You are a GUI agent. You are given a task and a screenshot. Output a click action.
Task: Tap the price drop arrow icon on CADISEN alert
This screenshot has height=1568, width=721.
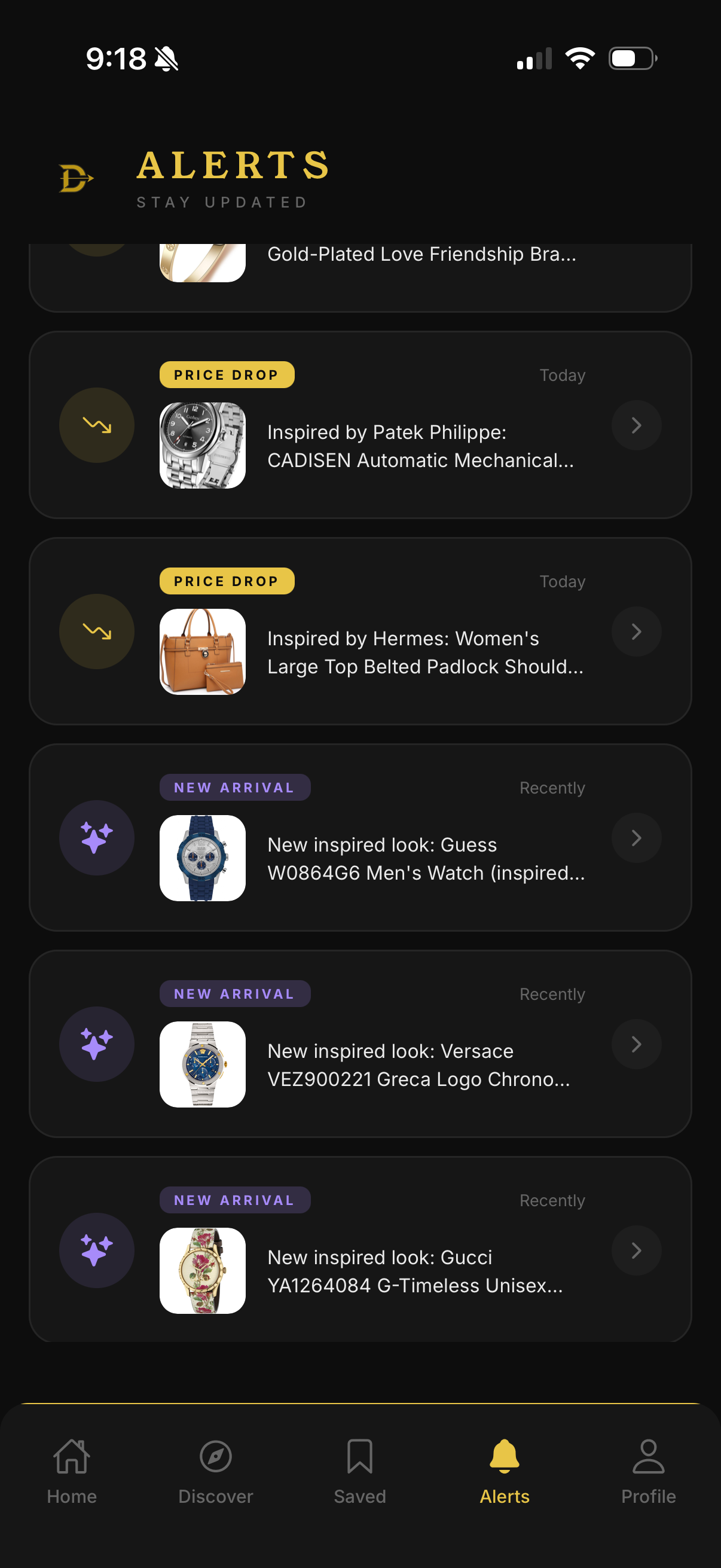(96, 425)
